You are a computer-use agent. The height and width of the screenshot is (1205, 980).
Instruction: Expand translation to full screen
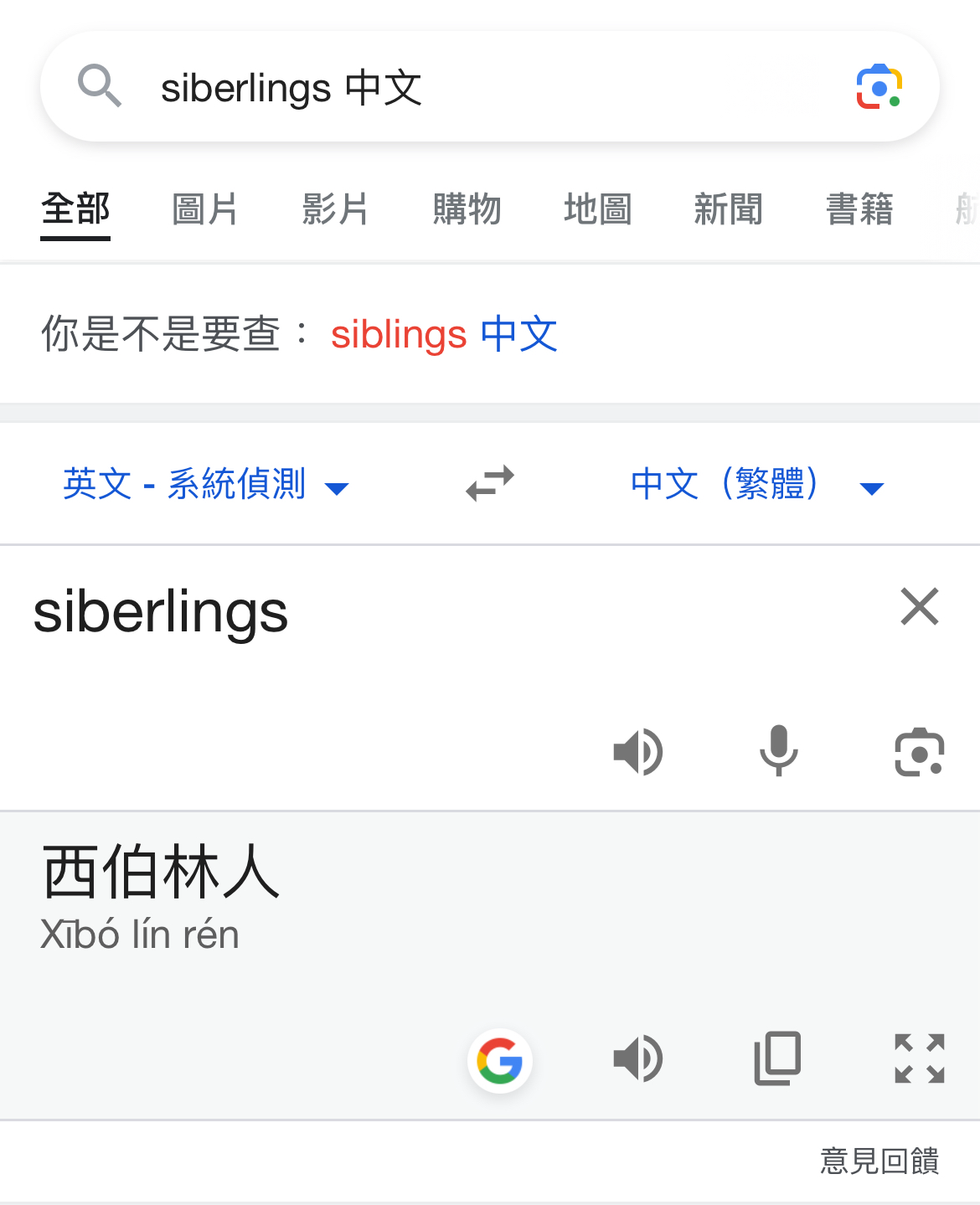tap(920, 1058)
